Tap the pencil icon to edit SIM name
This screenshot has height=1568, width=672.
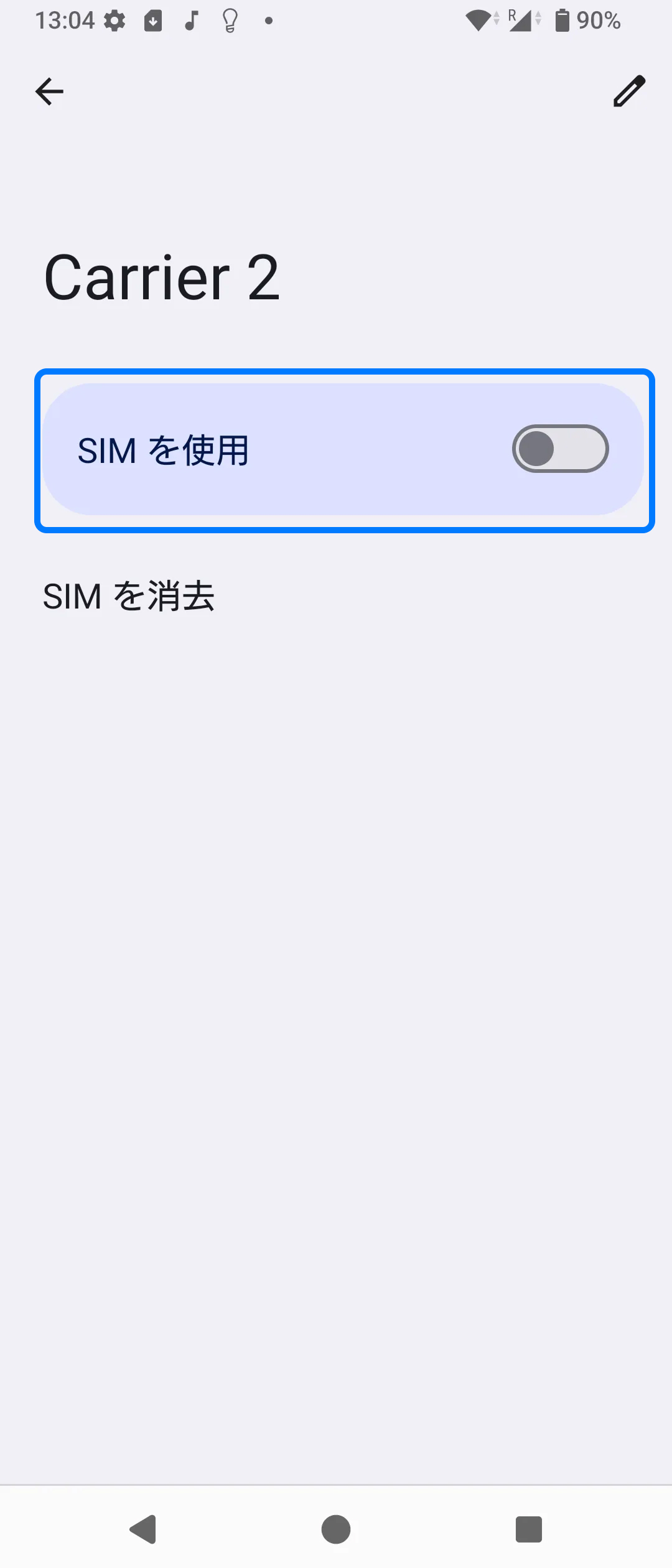[x=629, y=92]
